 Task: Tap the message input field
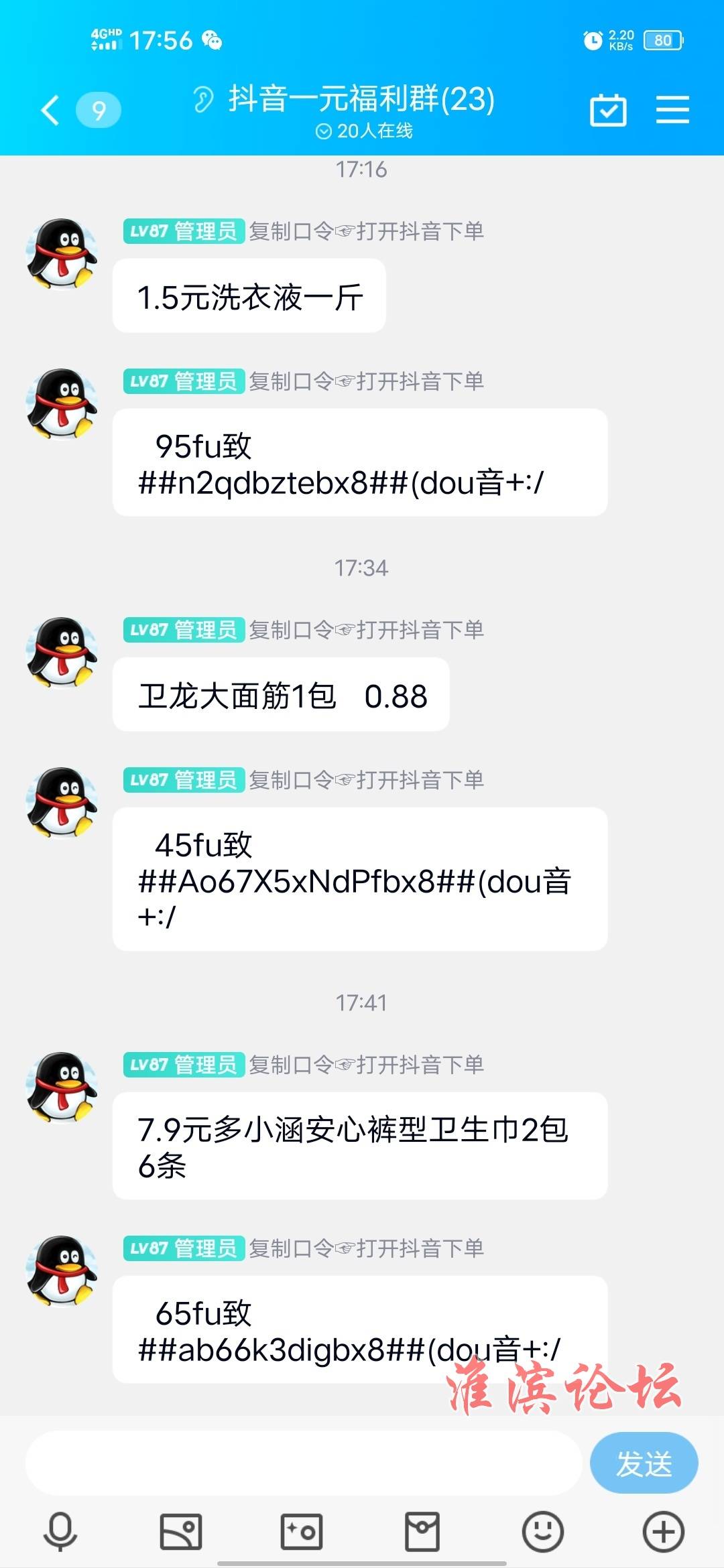302,1463
